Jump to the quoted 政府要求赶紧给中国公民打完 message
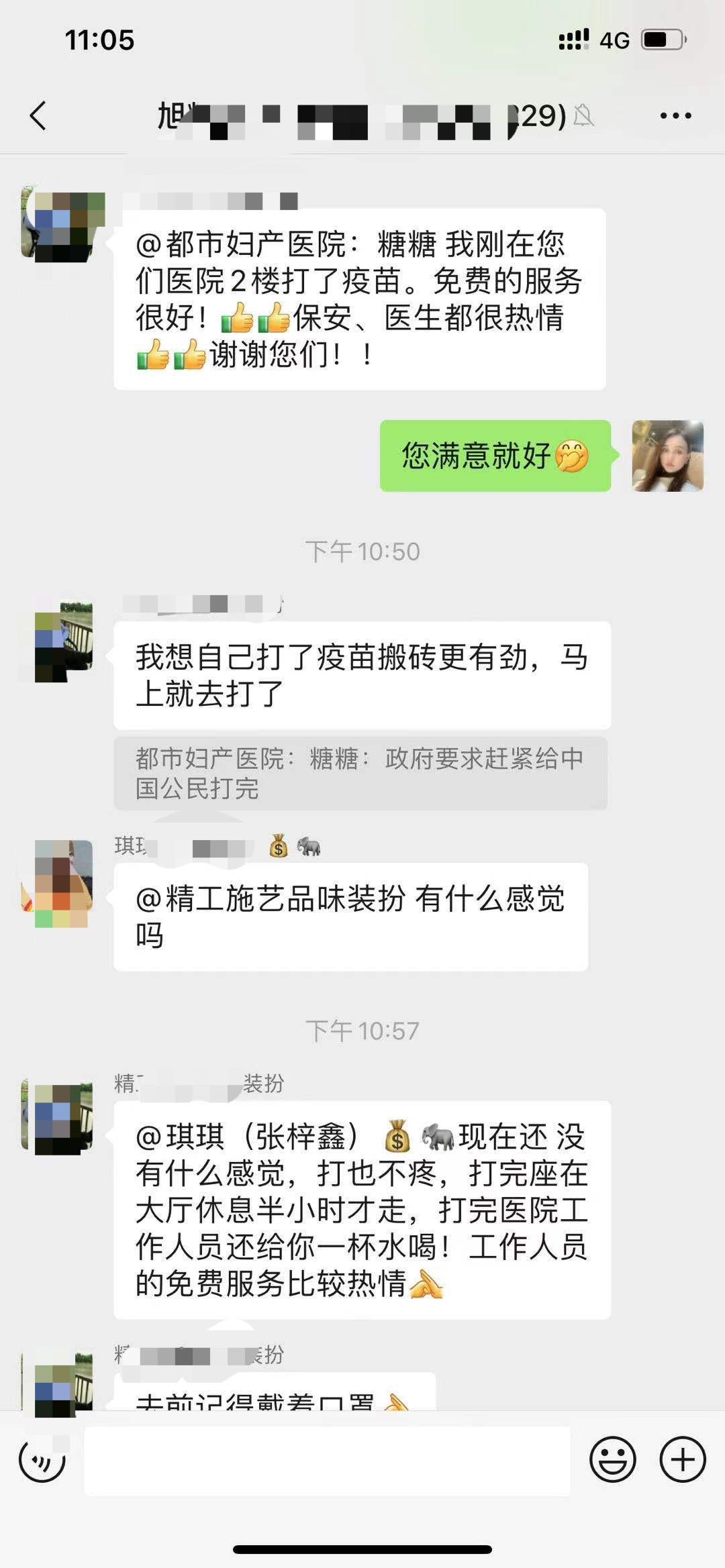725x1568 pixels. (360, 773)
